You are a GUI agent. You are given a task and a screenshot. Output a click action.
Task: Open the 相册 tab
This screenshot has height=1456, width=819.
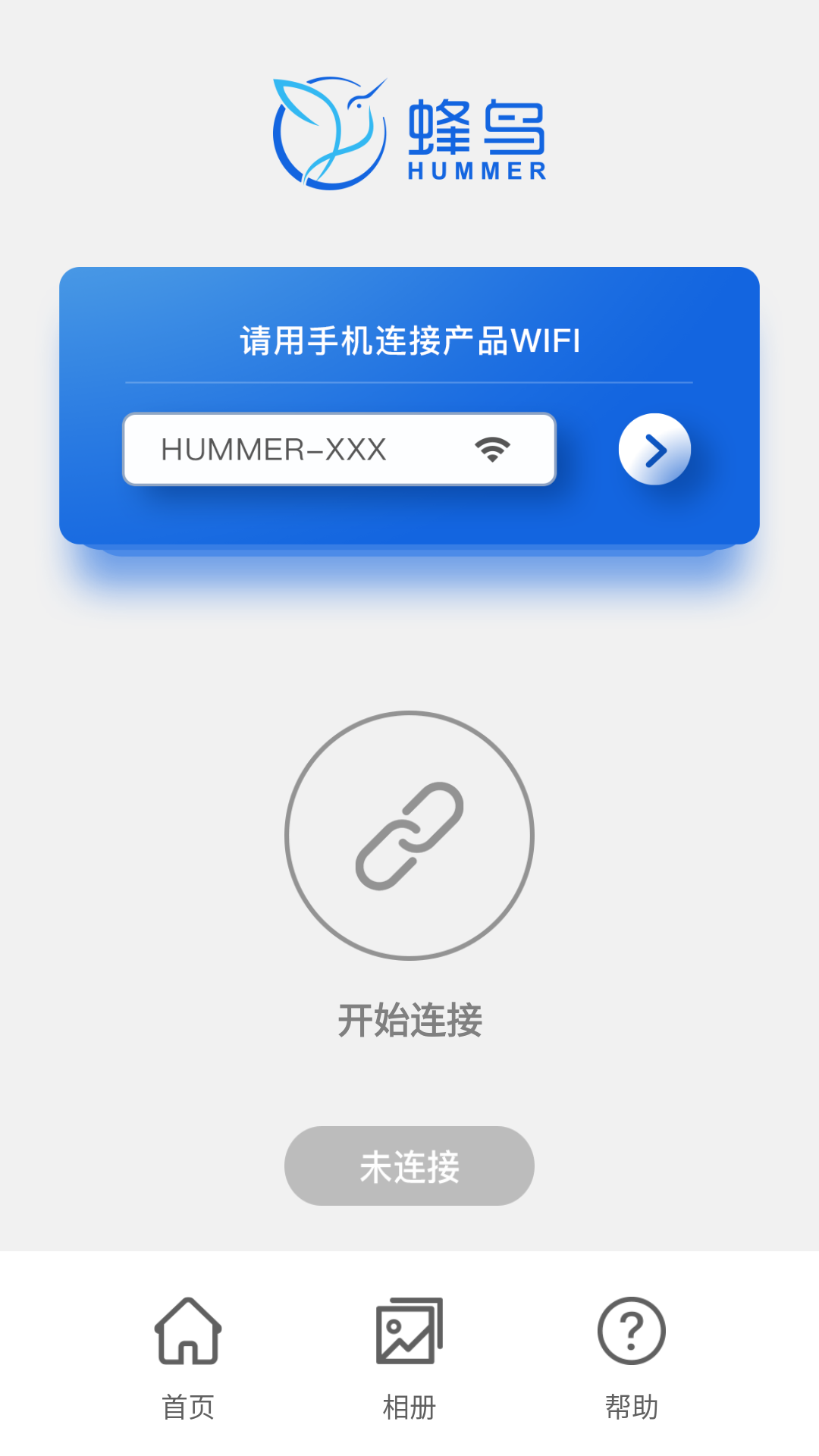point(409,1358)
